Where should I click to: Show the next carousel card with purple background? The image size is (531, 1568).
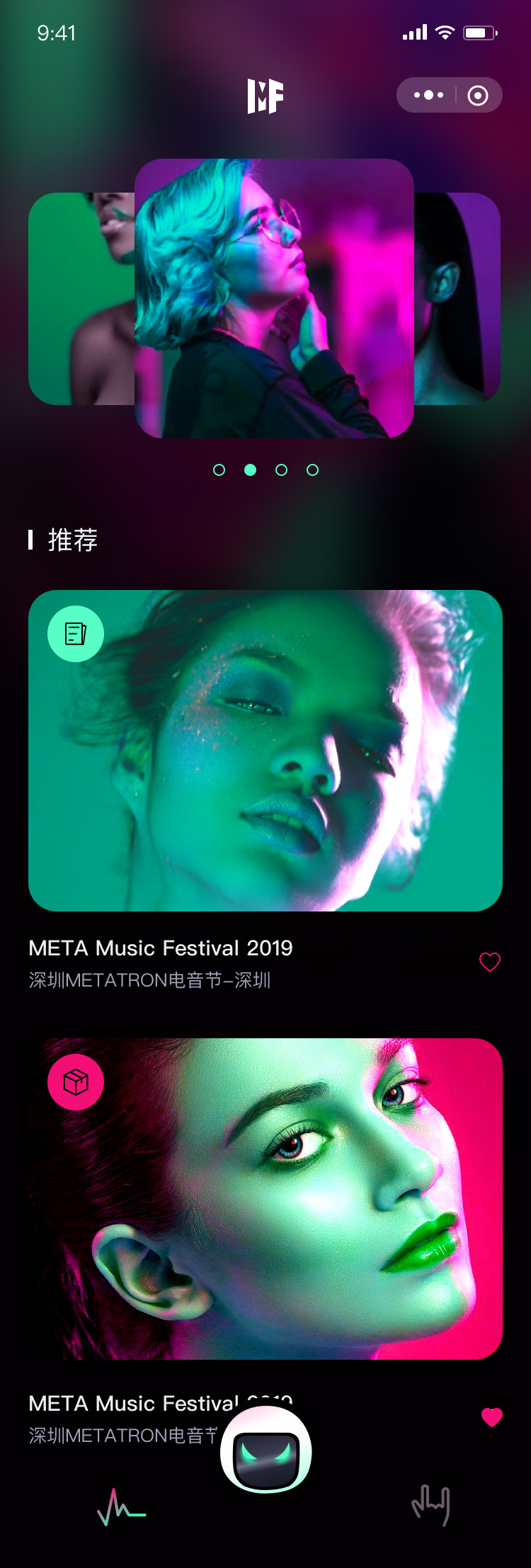tap(457, 298)
